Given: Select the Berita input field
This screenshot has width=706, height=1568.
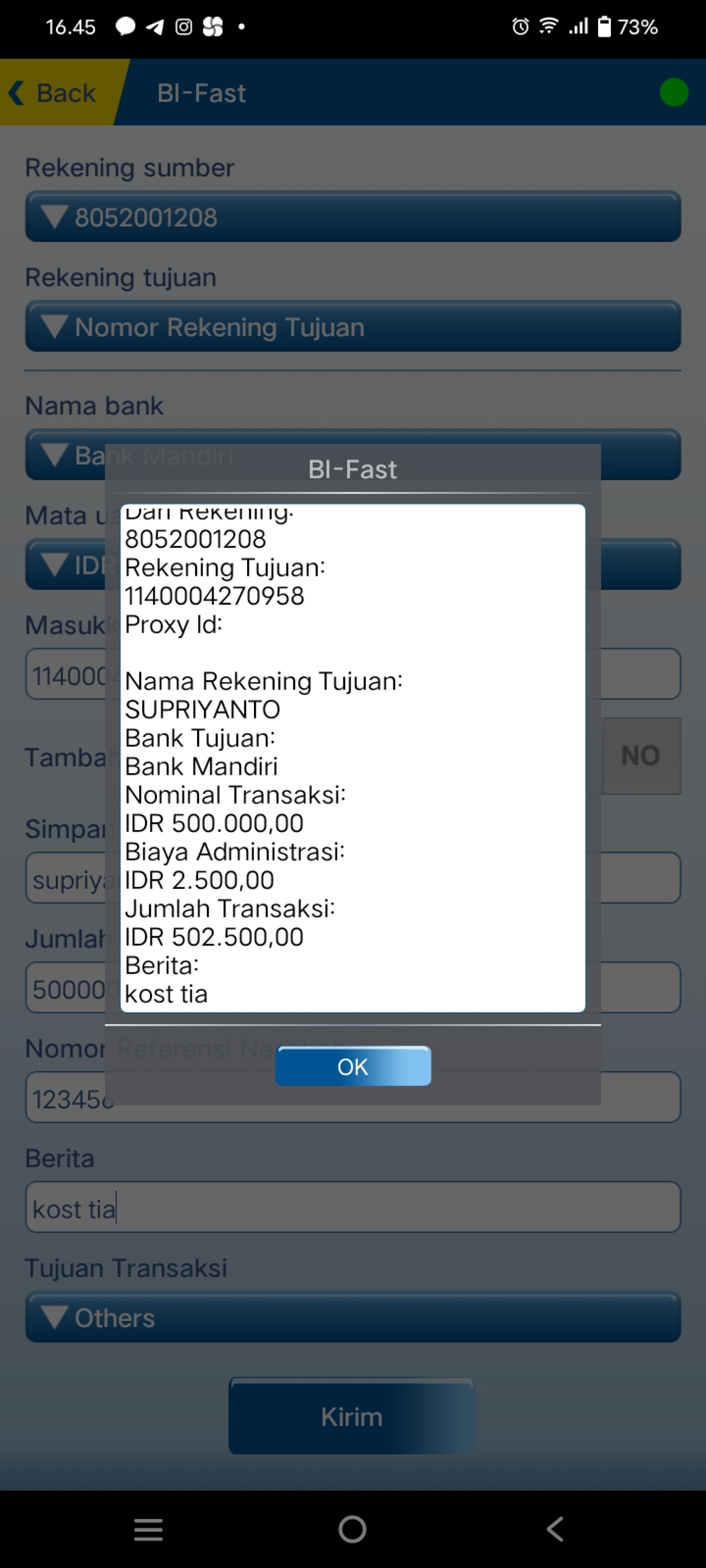Looking at the screenshot, I should (353, 1208).
